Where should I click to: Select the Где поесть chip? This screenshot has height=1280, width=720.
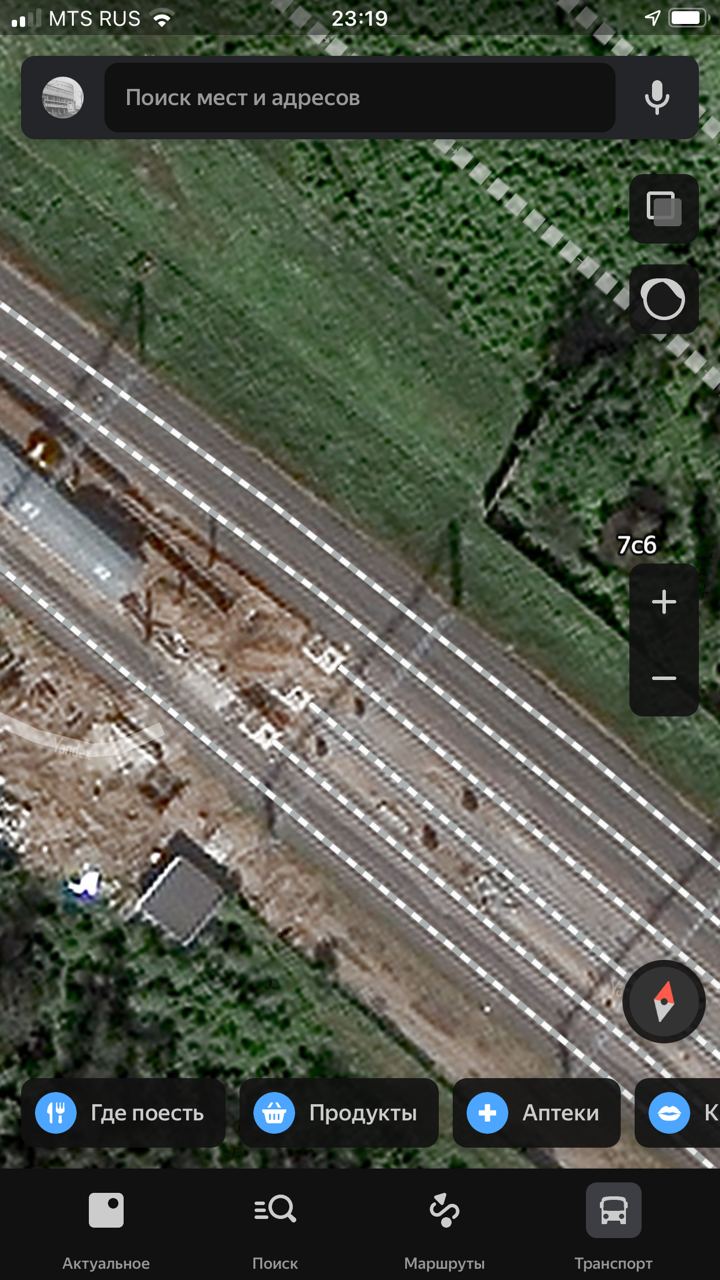point(123,1113)
